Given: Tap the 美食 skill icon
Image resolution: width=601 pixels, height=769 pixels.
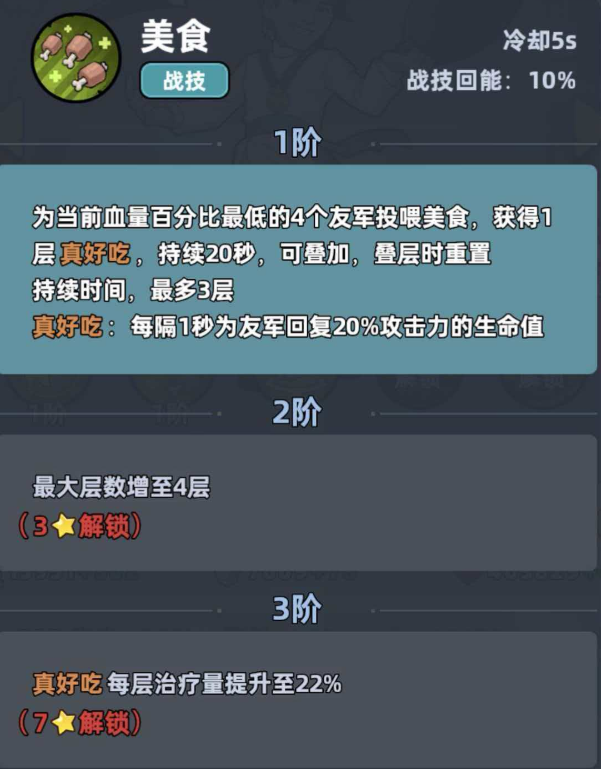Looking at the screenshot, I should 75,56.
